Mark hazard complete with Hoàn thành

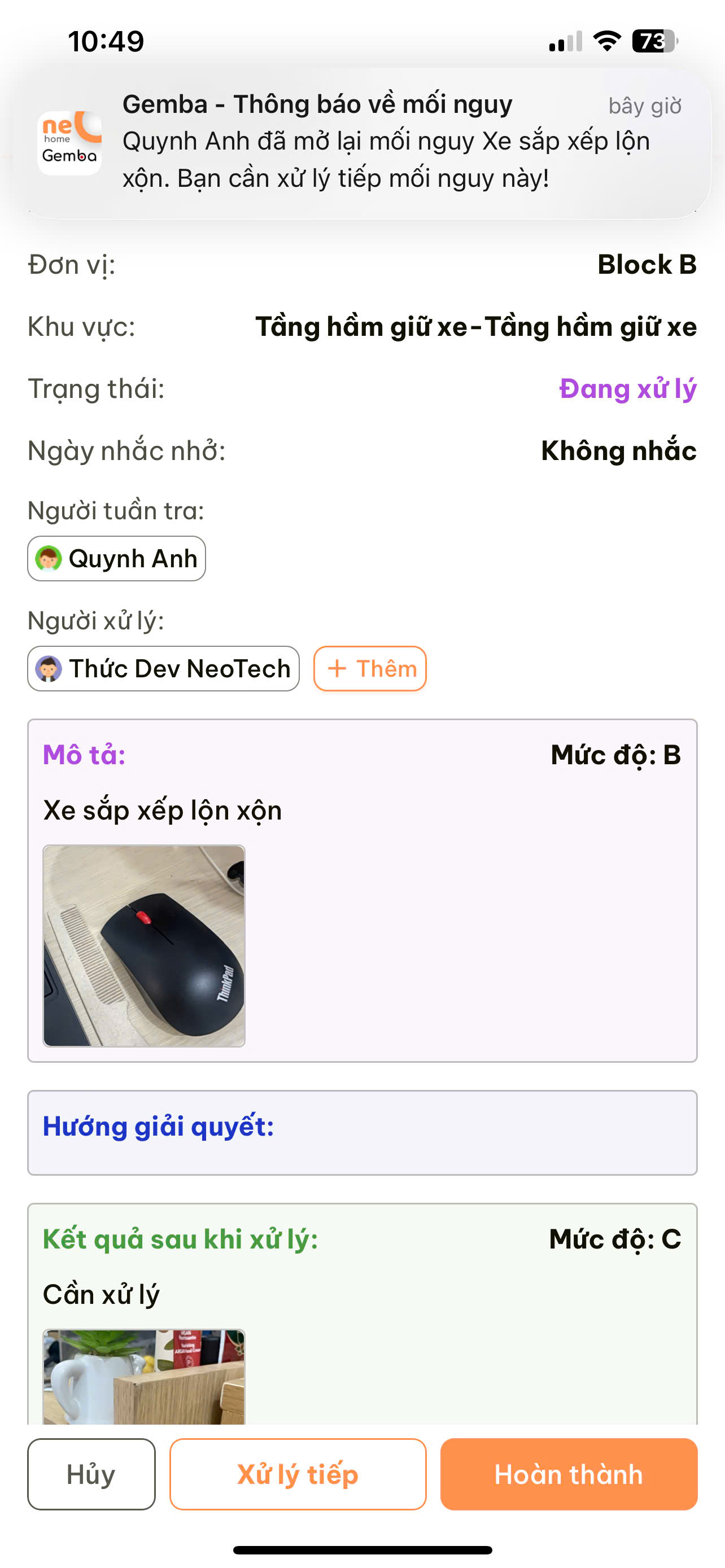(569, 1474)
